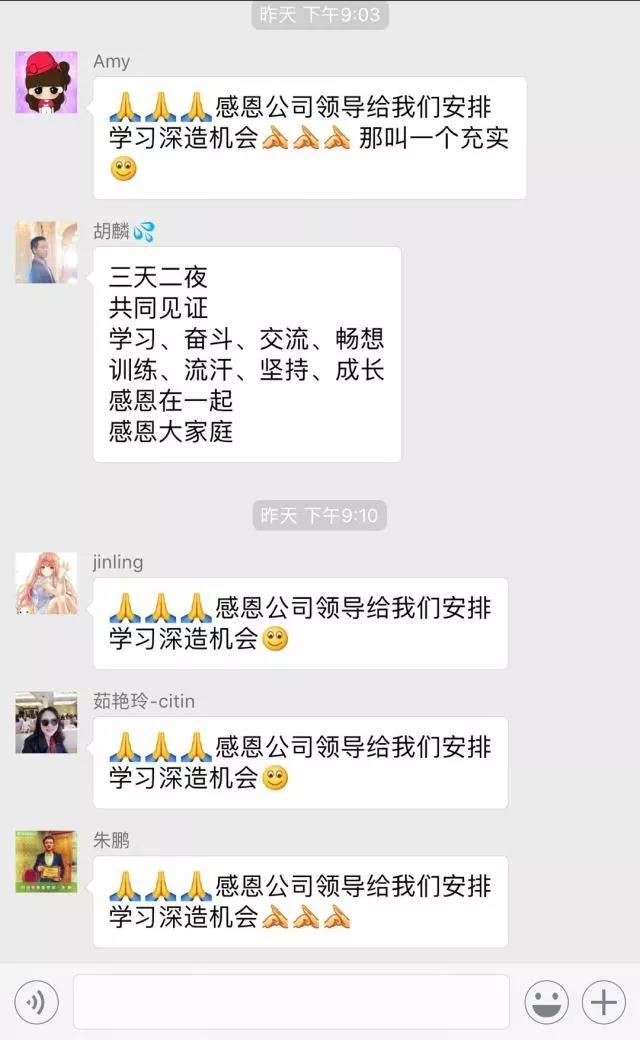This screenshot has width=640, height=1040.
Task: View 胡麟's profile picture
Action: 46,252
